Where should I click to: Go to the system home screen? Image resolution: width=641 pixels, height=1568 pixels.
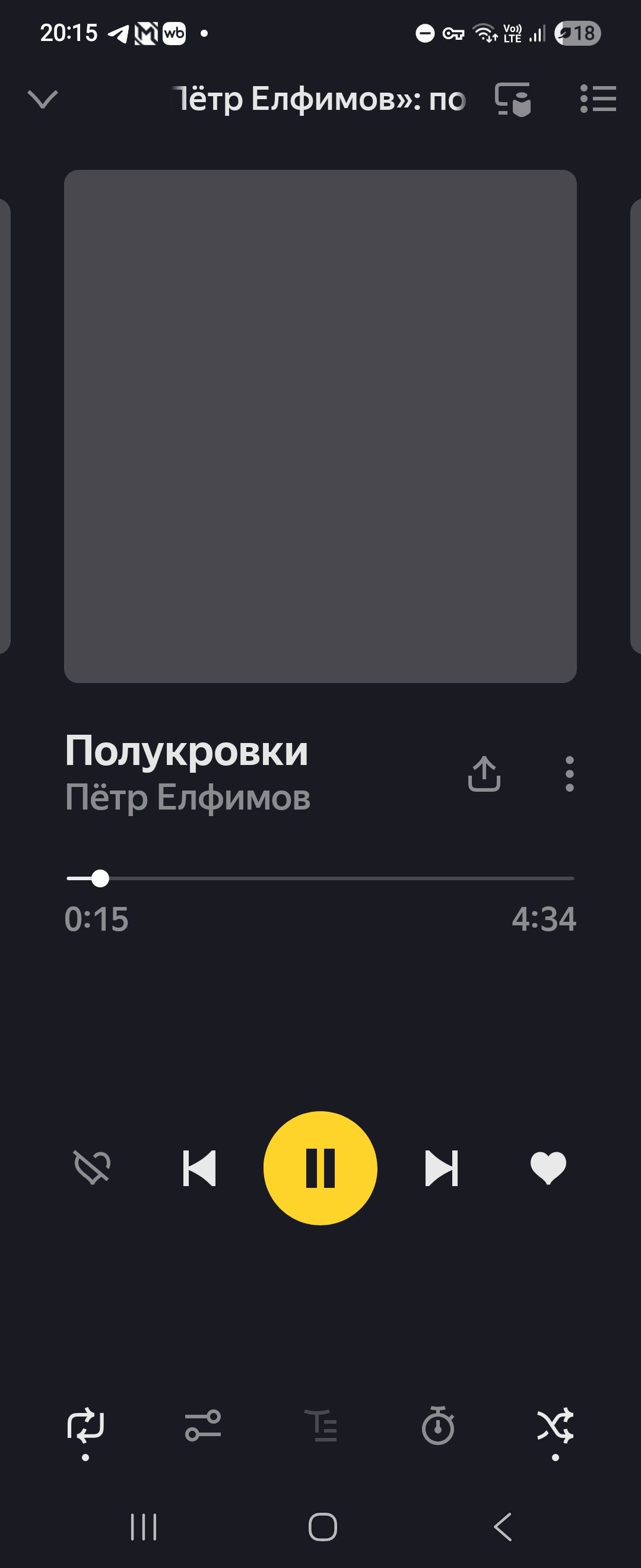322,1526
